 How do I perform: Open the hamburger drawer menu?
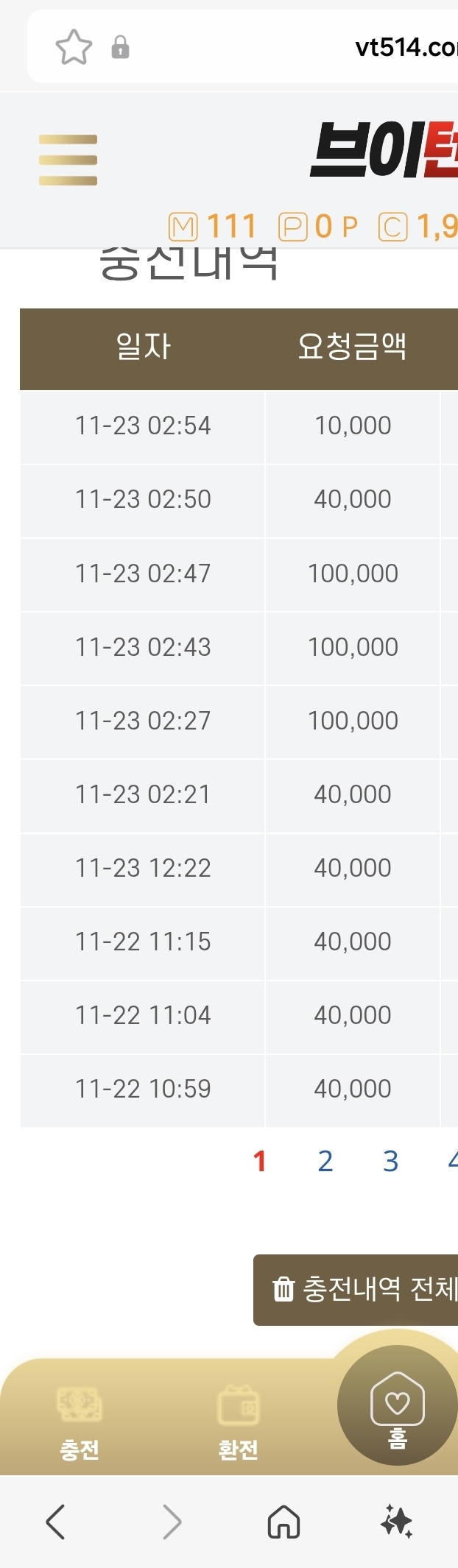pyautogui.click(x=68, y=160)
